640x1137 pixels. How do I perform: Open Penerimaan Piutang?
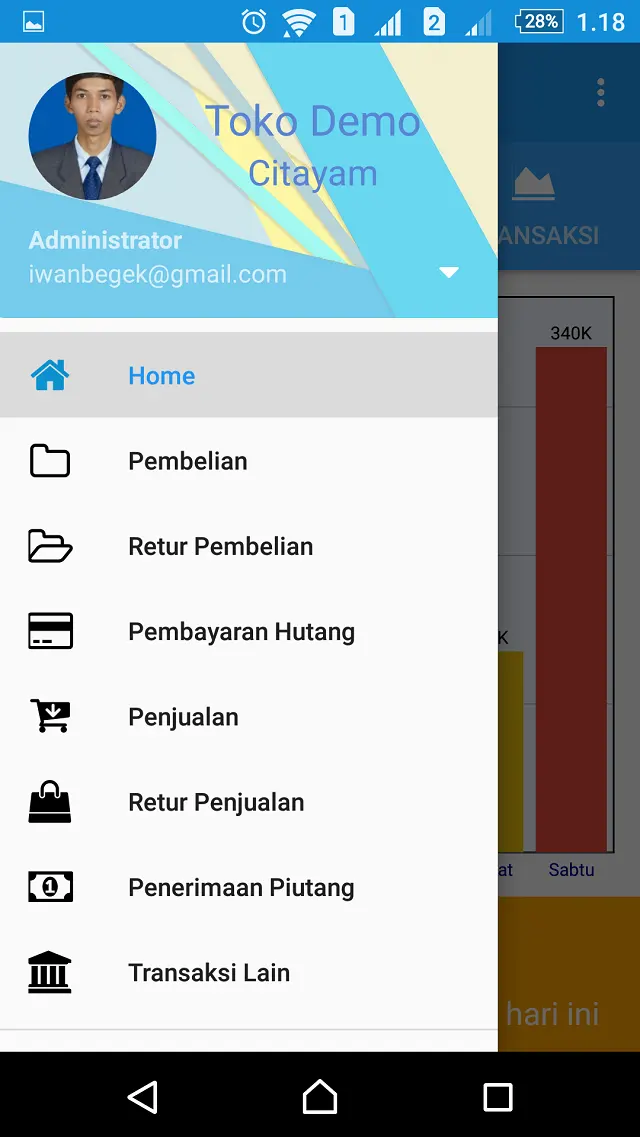coord(249,887)
